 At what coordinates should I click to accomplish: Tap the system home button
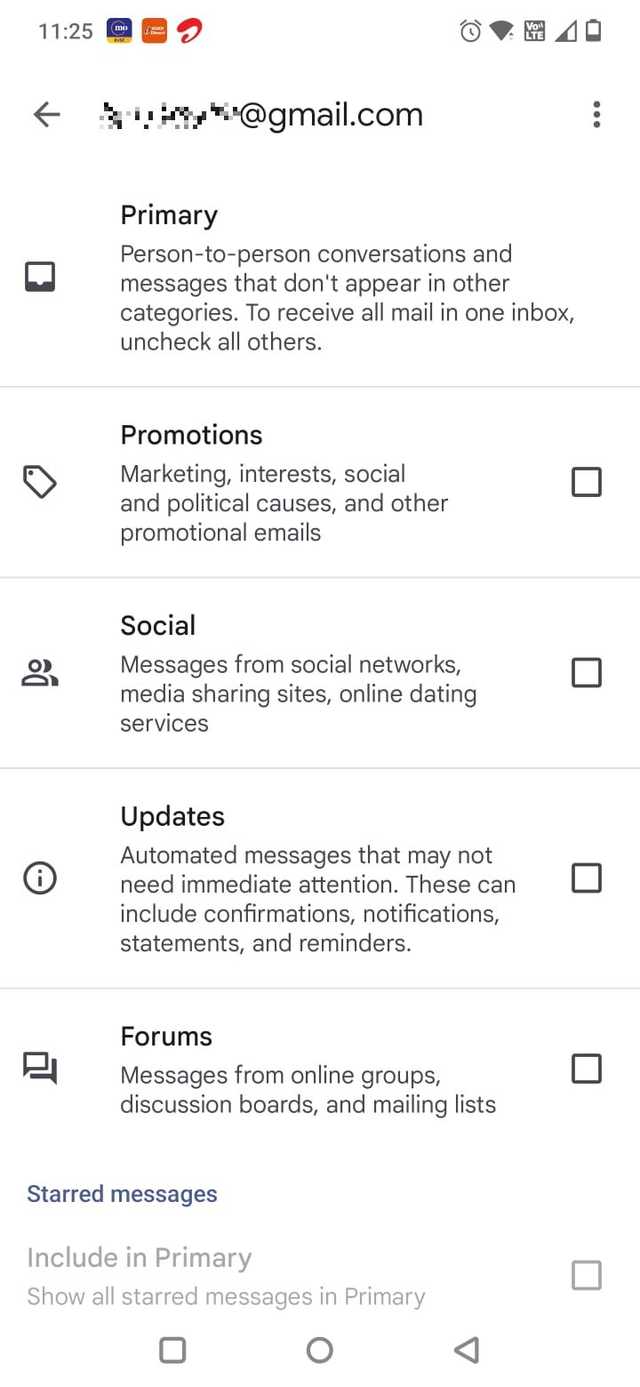click(x=320, y=1350)
